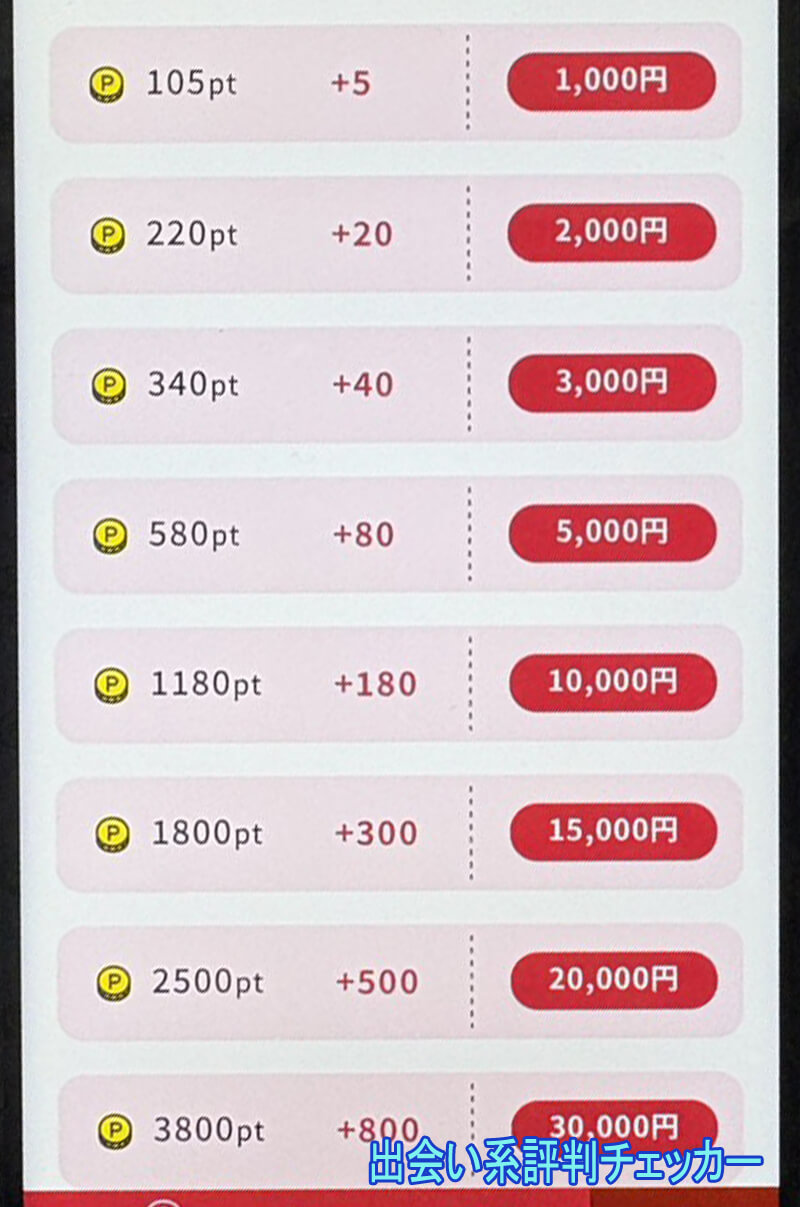Purchase 3800pt with the 30,000円 button
The width and height of the screenshot is (800, 1207).
(614, 1122)
